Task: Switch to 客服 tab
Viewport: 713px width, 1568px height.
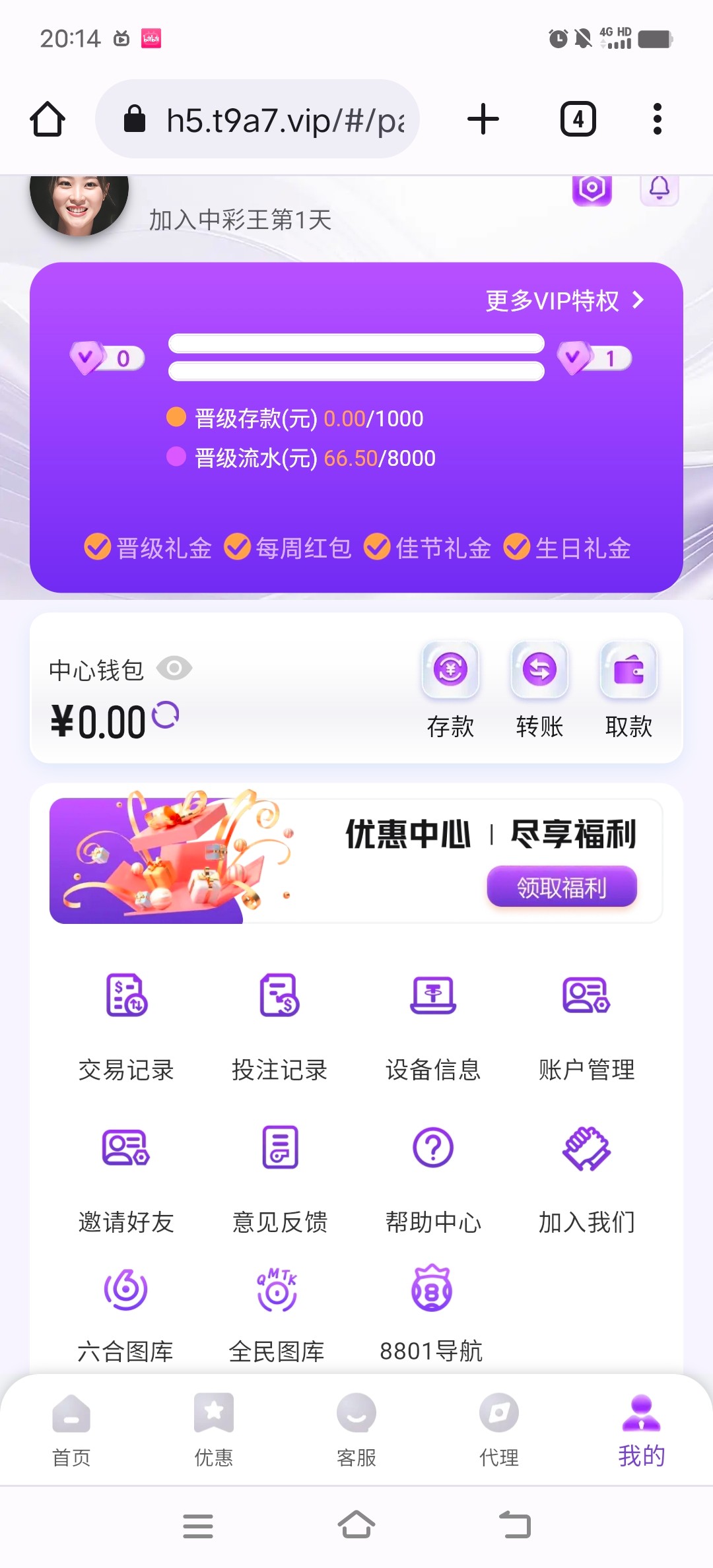Action: 356,1430
